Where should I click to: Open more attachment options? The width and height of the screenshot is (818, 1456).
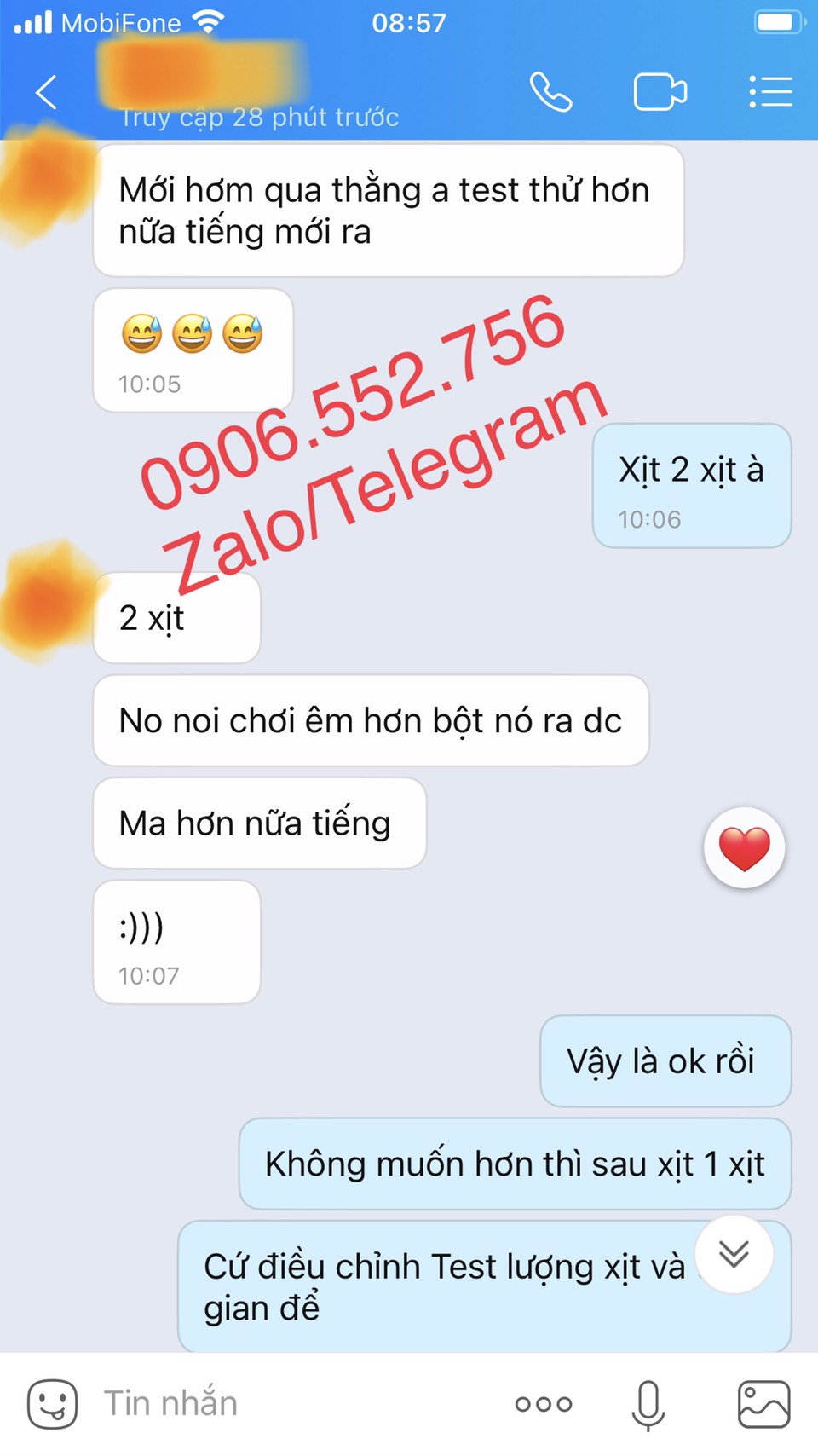544,1404
